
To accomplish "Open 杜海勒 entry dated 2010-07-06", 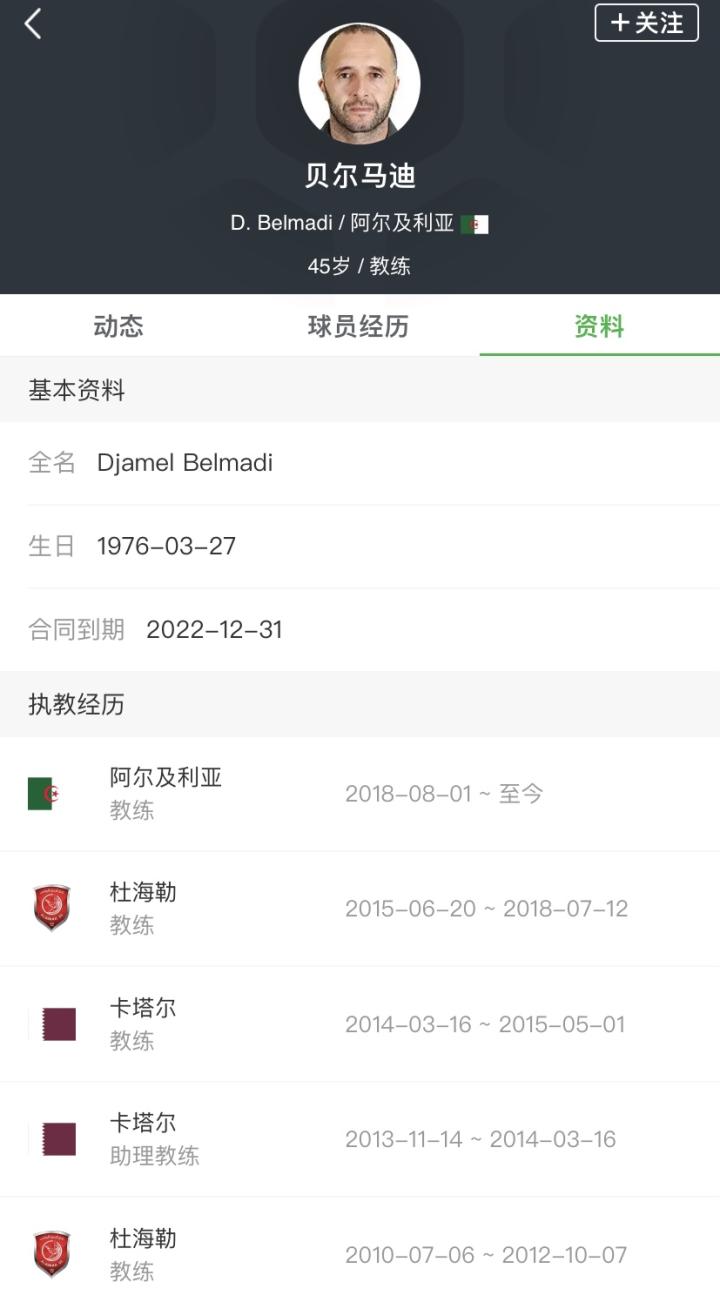I will pos(360,1254).
